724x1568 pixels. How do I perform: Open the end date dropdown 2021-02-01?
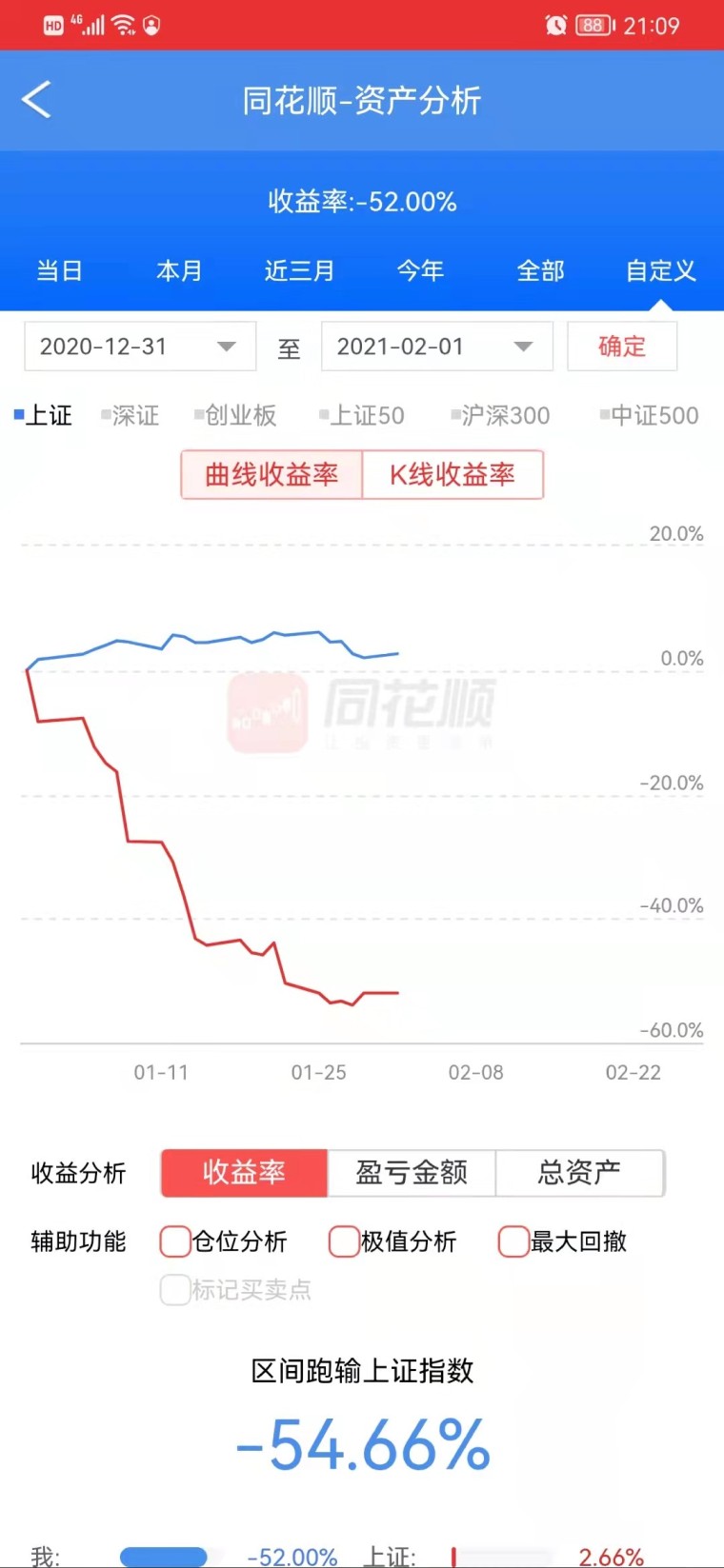[437, 346]
